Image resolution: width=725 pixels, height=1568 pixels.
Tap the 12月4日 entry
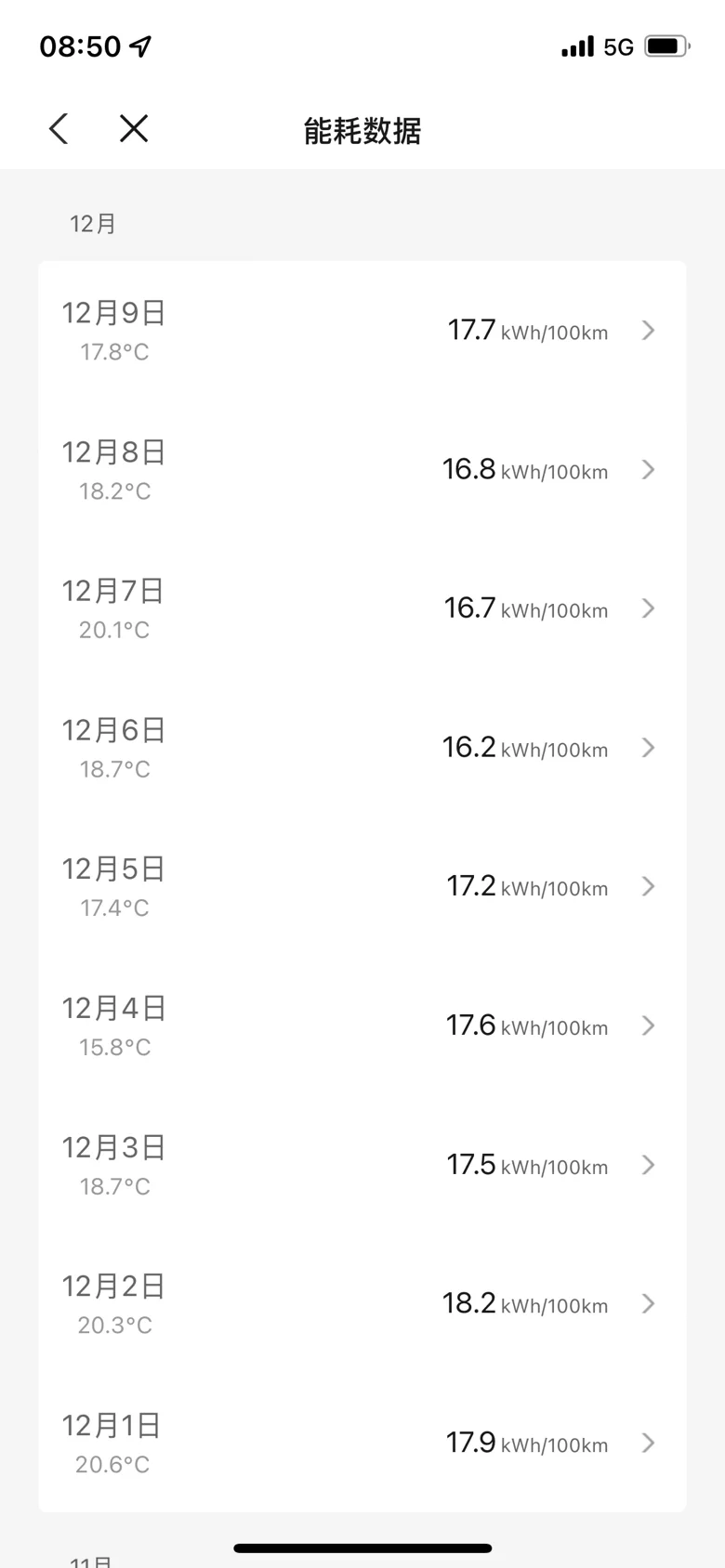tap(362, 1026)
